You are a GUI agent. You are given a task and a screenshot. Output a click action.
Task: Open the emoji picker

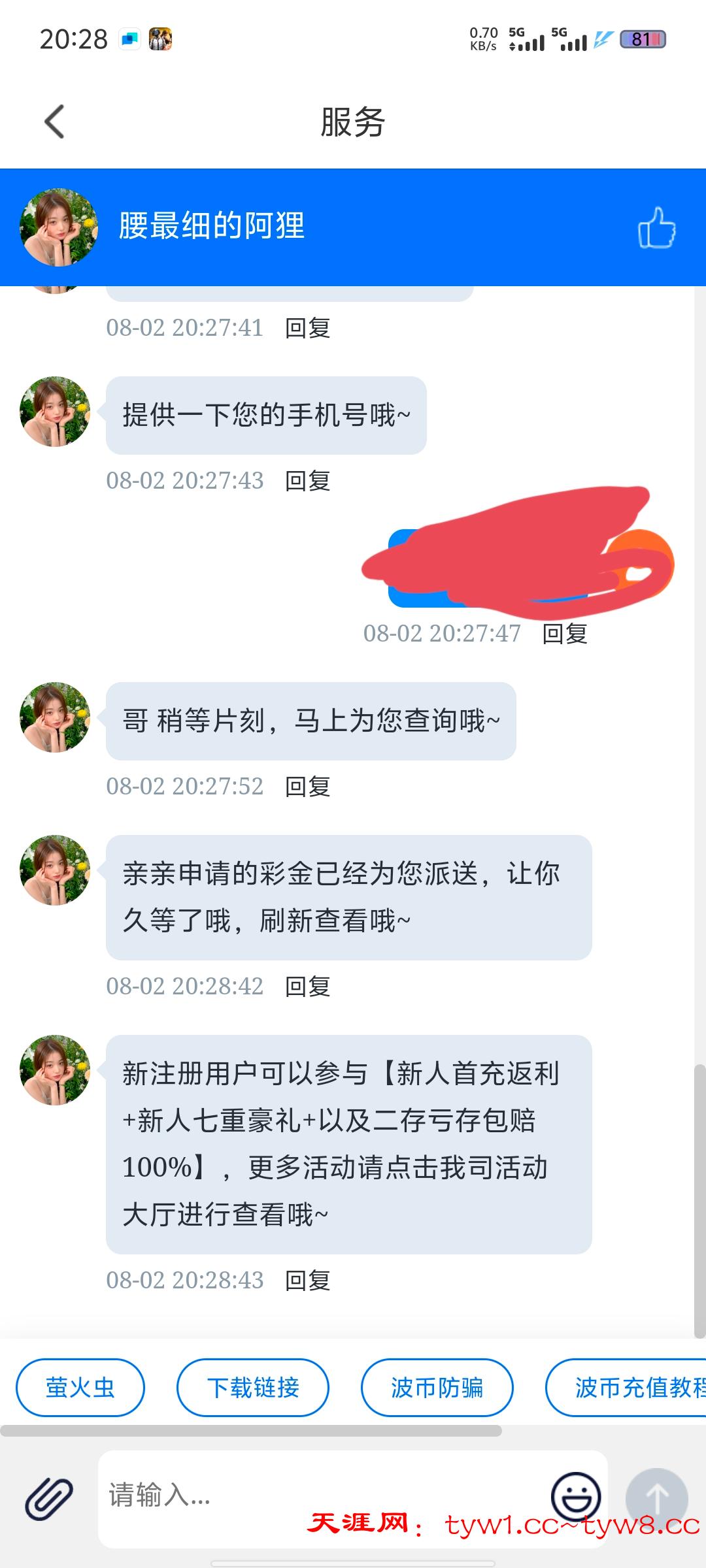576,1495
